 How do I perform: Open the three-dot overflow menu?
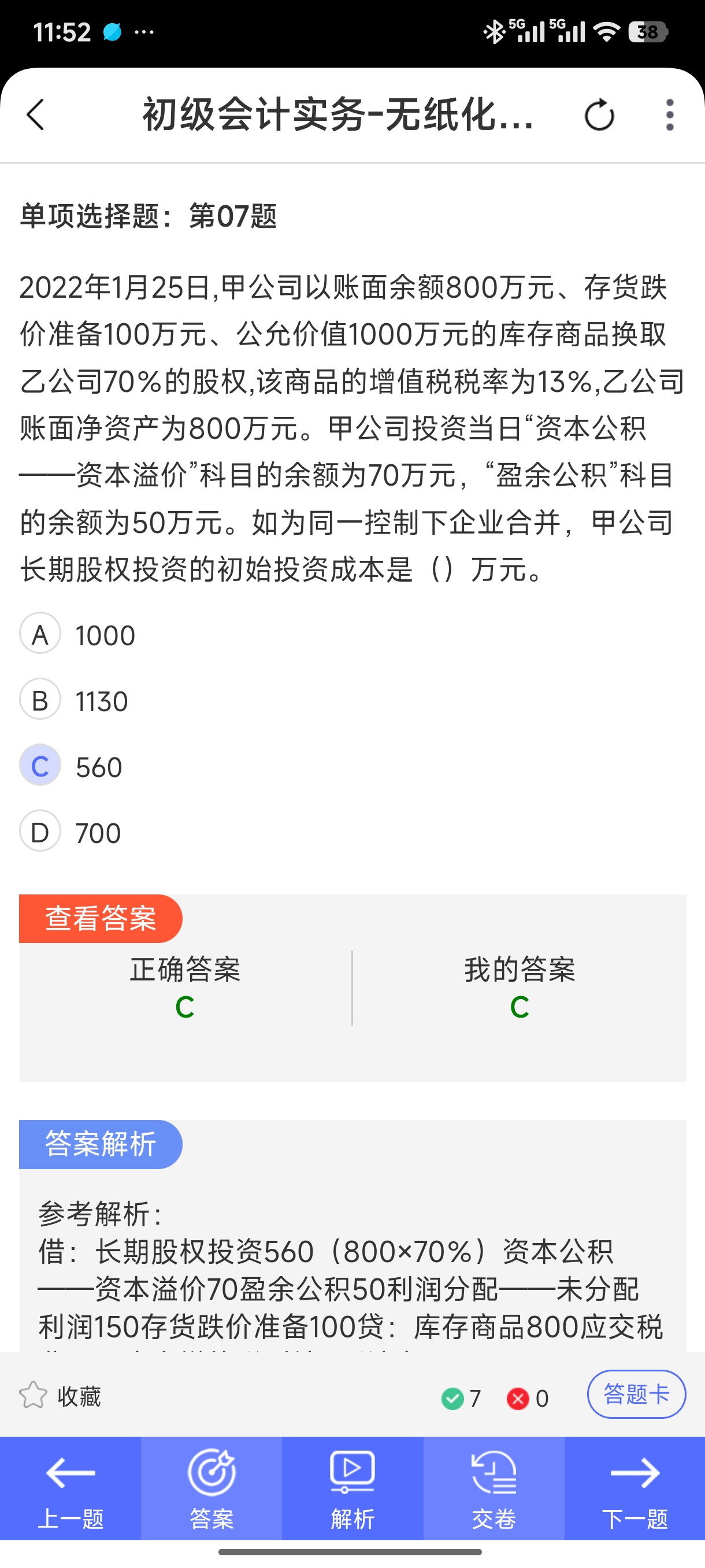(x=670, y=114)
